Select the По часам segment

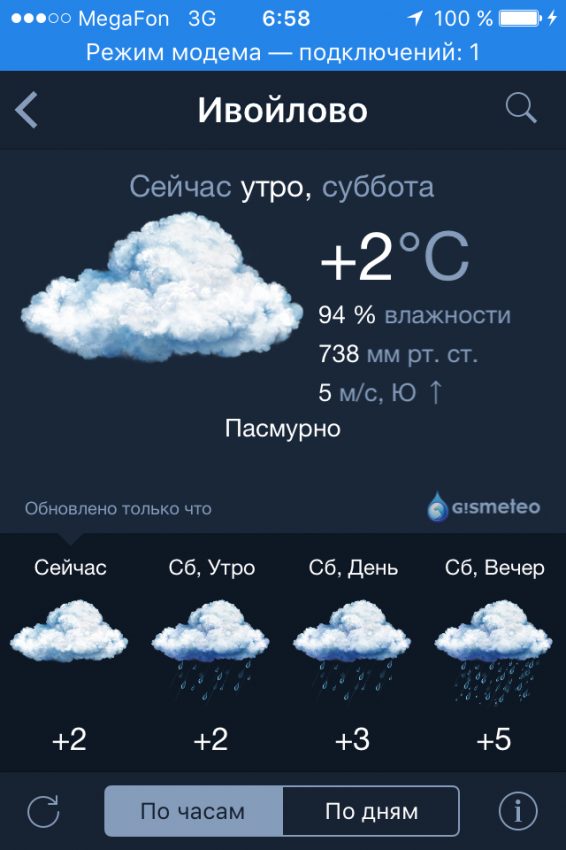click(x=193, y=812)
